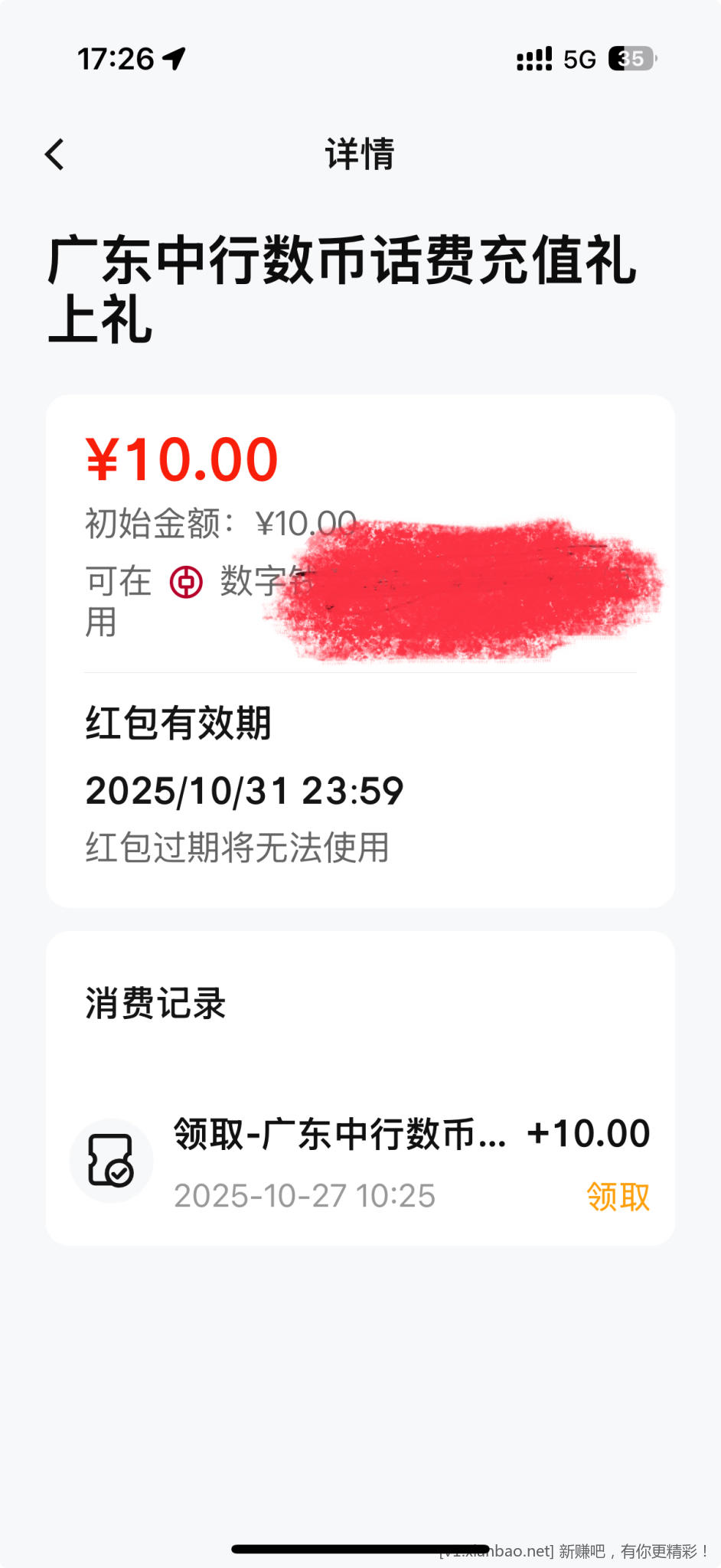Image resolution: width=721 pixels, height=1568 pixels.
Task: Tap the timestamp 2025-10-27 10:25
Action: [x=304, y=1196]
